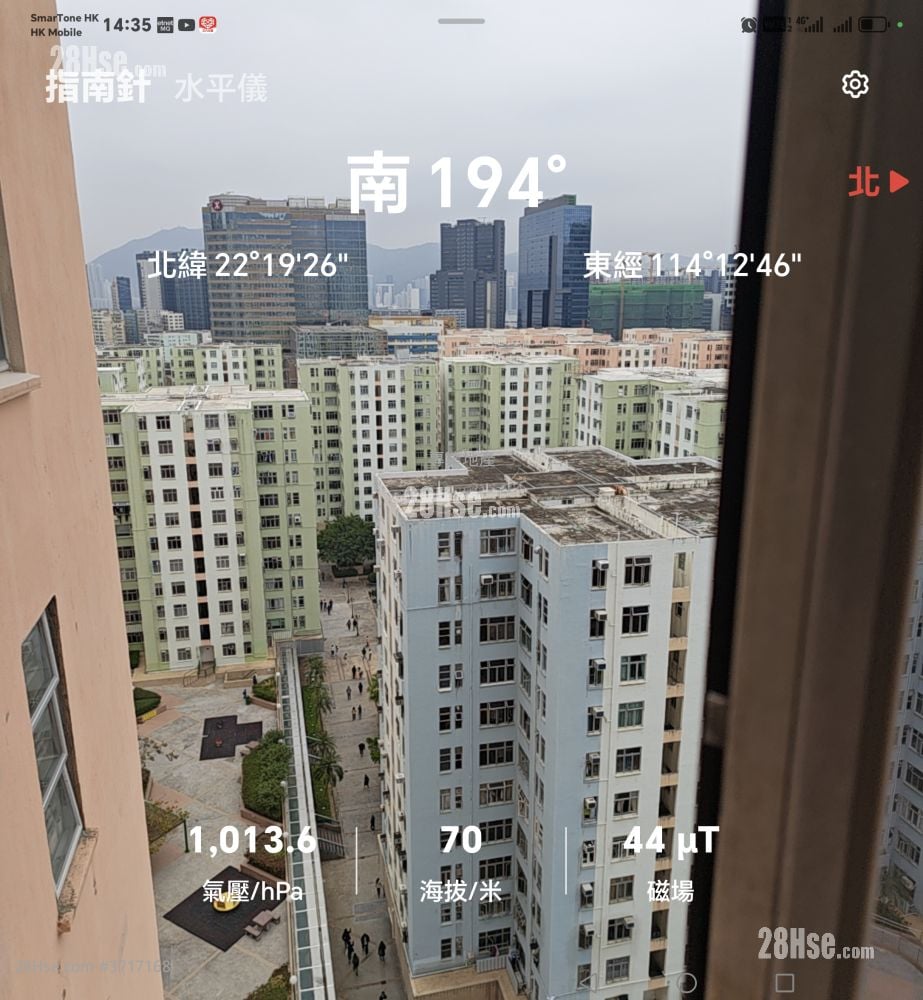This screenshot has height=1000, width=923.
Task: Tap the 南 194° heading readout
Action: pyautogui.click(x=460, y=178)
